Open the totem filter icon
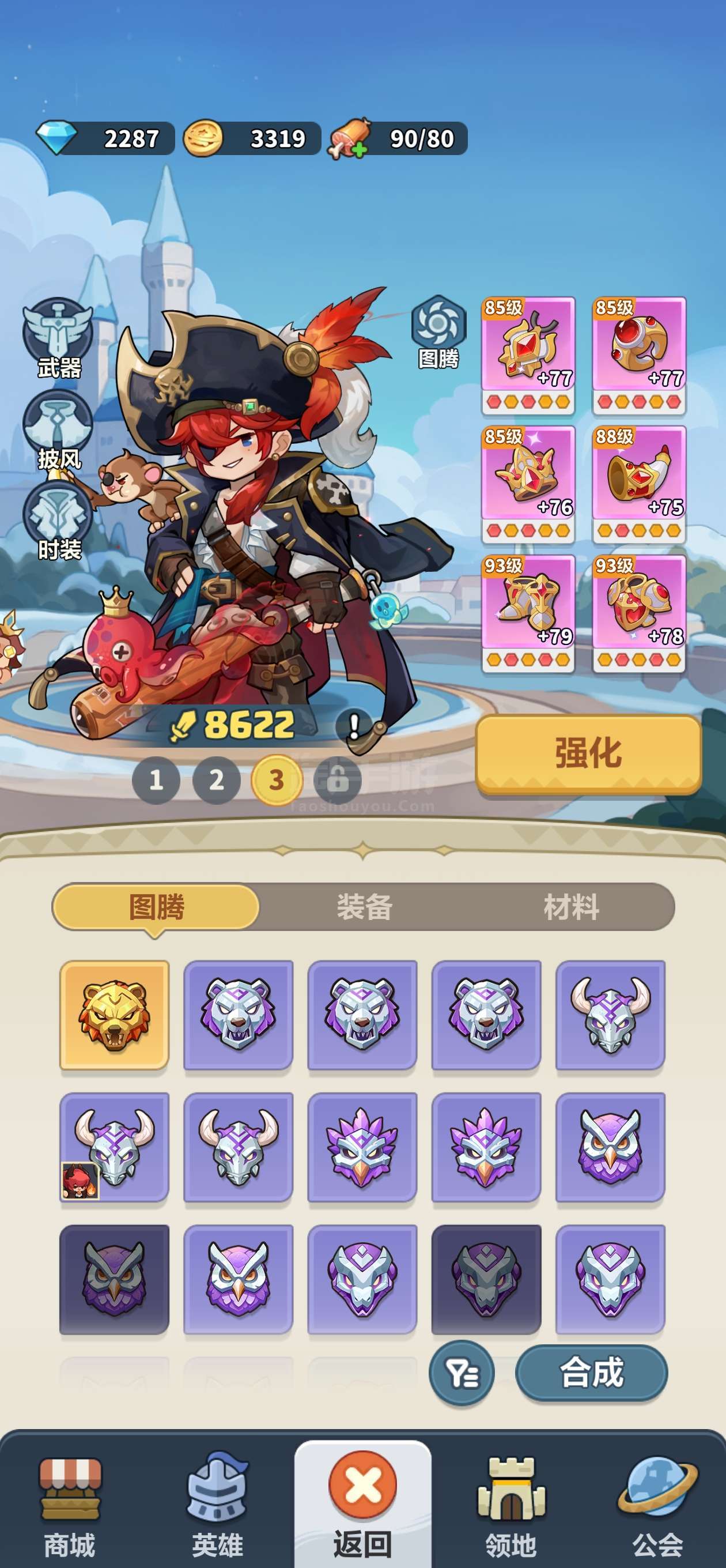Viewport: 726px width, 1568px height. [462, 1373]
